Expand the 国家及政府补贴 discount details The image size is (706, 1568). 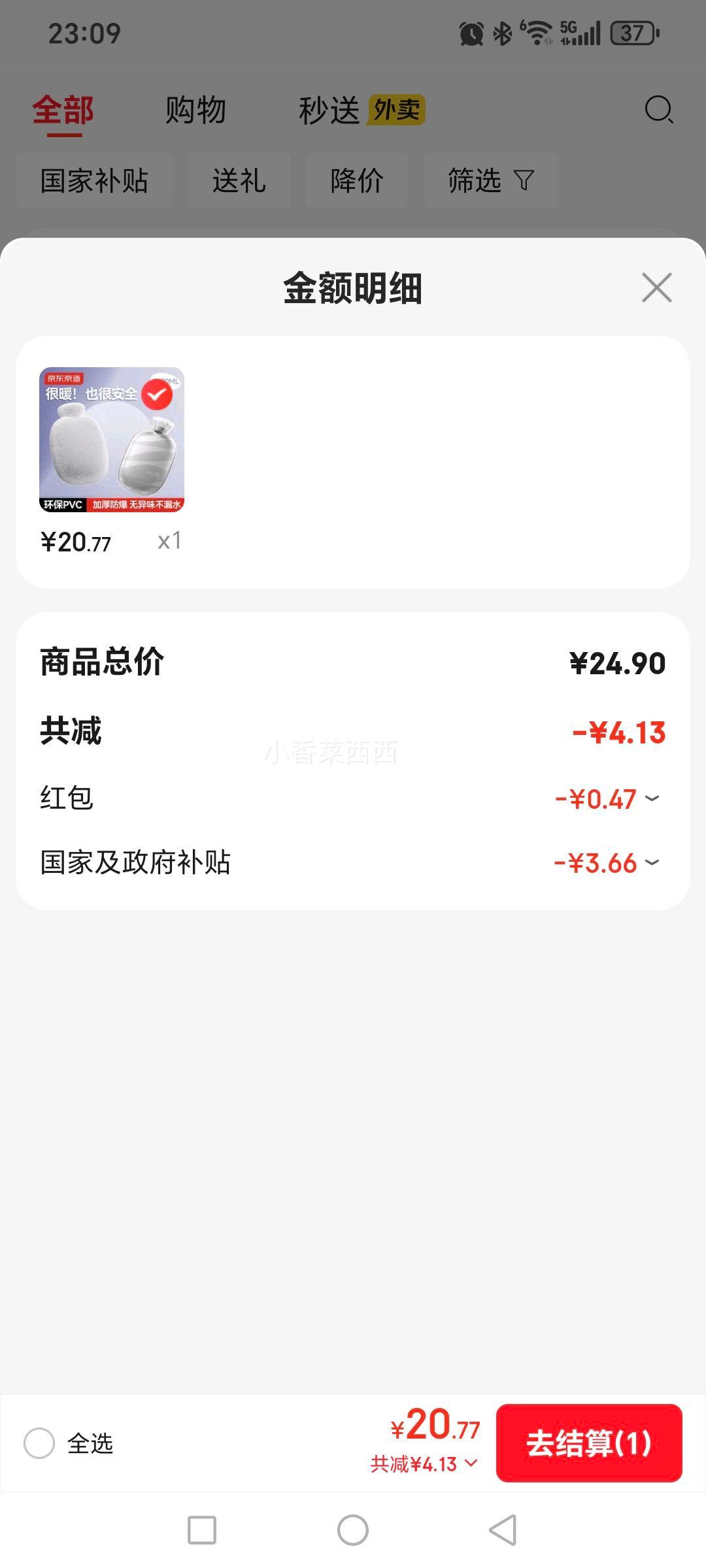point(652,862)
